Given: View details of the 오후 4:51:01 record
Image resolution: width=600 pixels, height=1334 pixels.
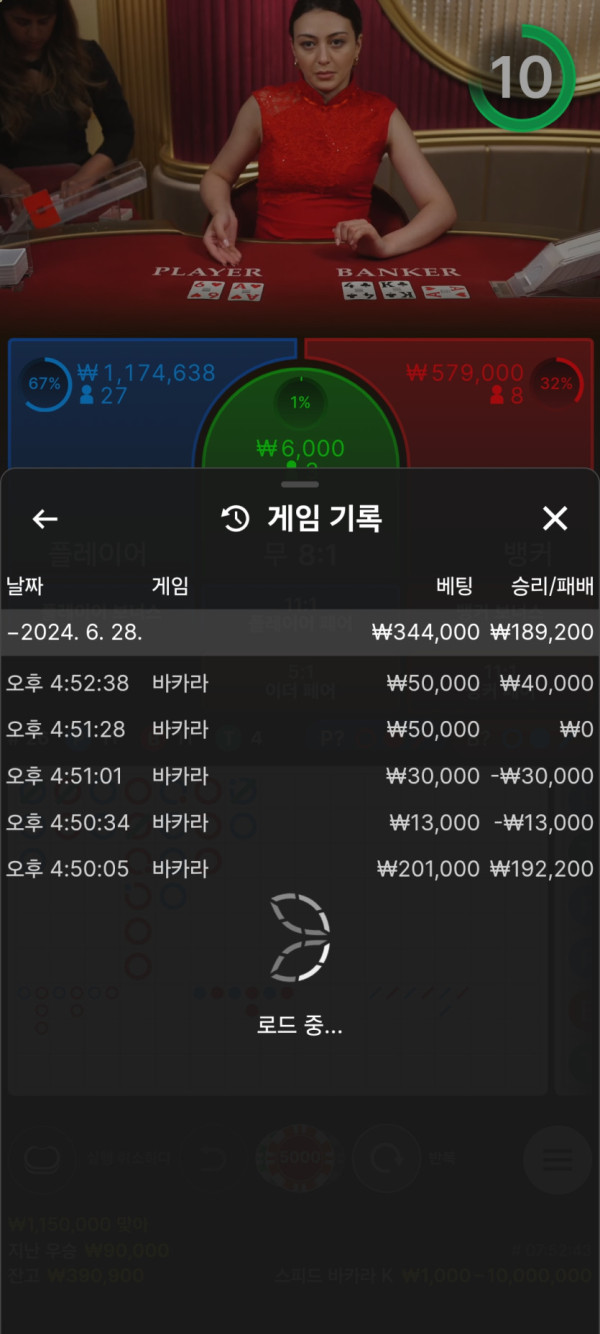Looking at the screenshot, I should 299,776.
